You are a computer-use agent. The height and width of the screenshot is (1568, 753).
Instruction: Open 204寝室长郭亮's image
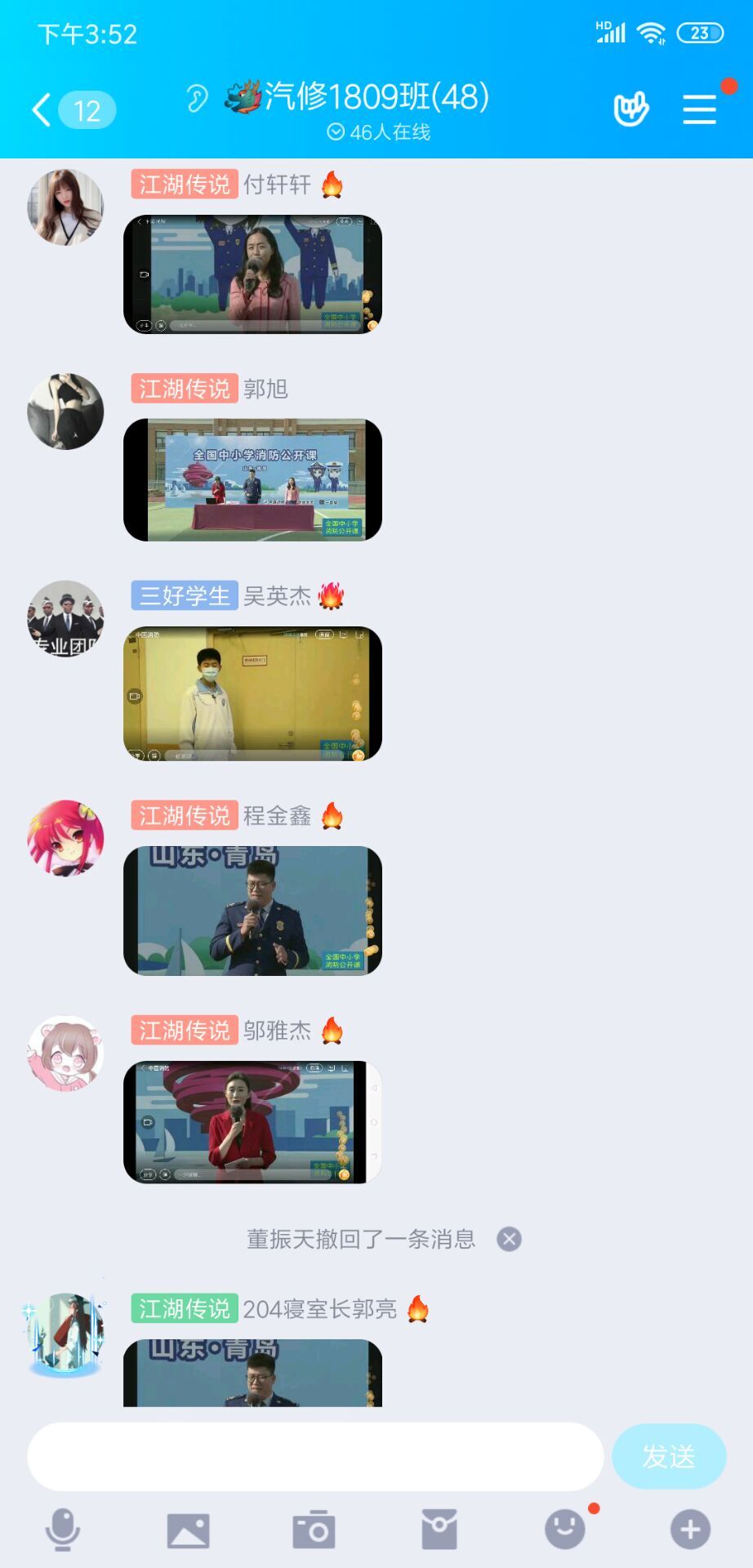click(252, 1374)
